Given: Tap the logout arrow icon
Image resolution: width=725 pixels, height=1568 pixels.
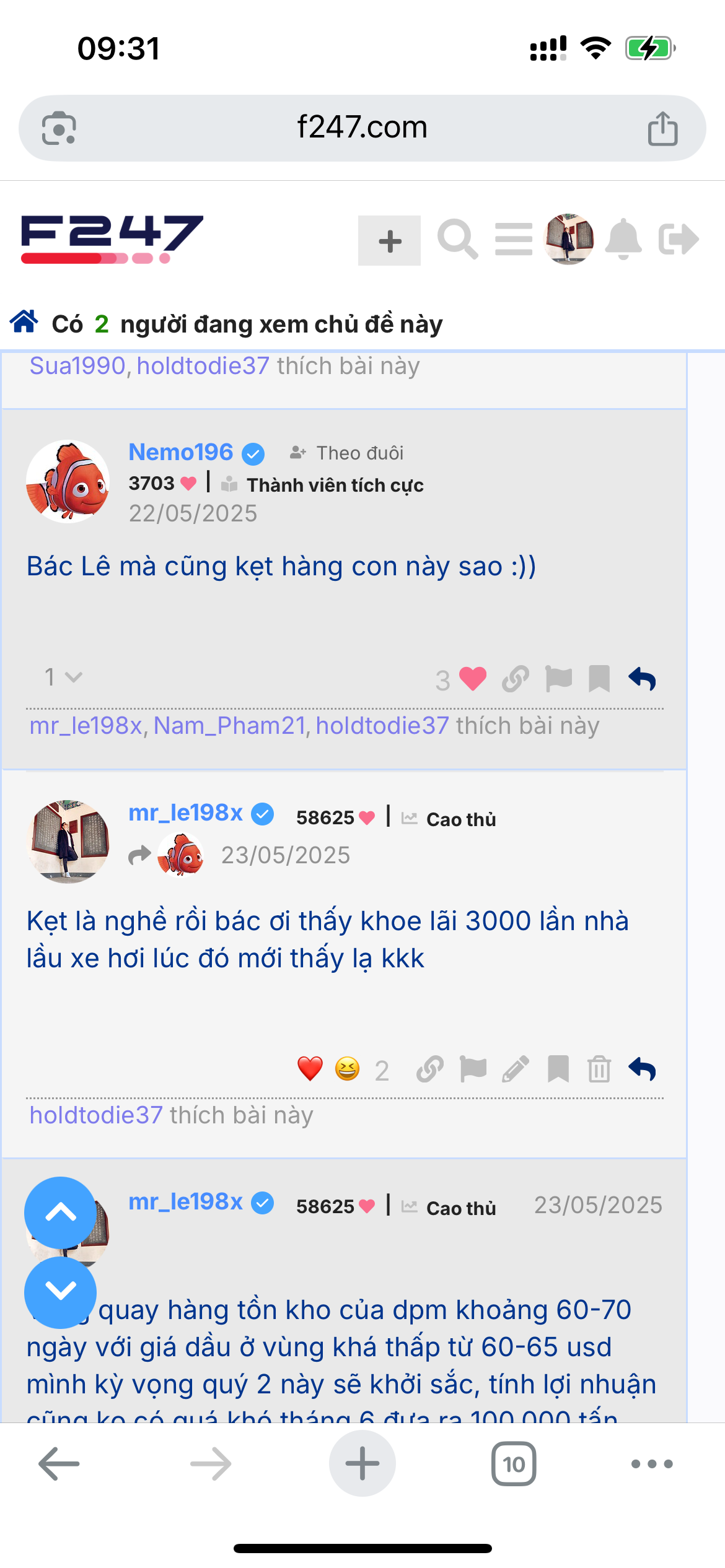Looking at the screenshot, I should (679, 239).
